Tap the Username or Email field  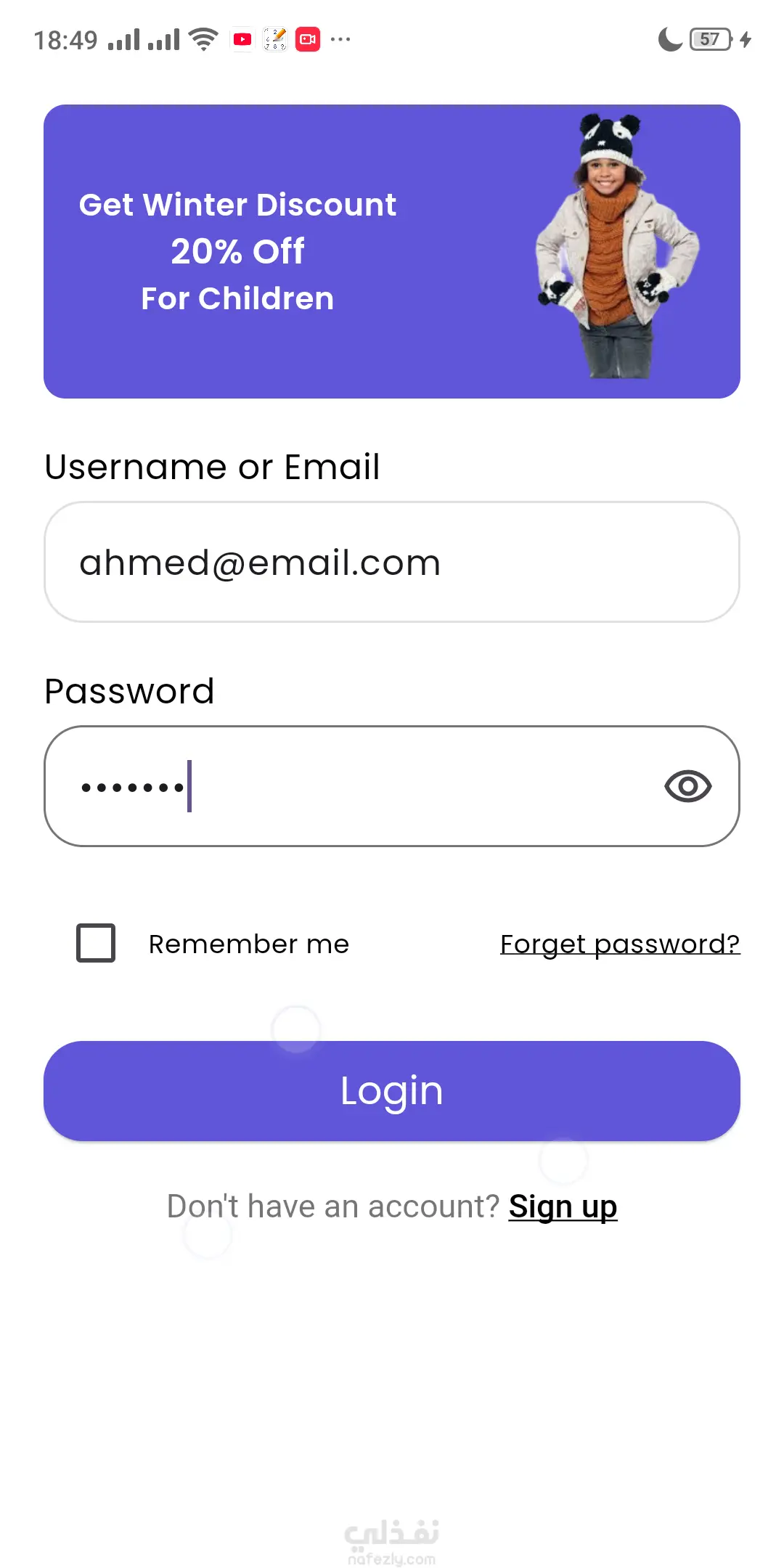coord(392,562)
